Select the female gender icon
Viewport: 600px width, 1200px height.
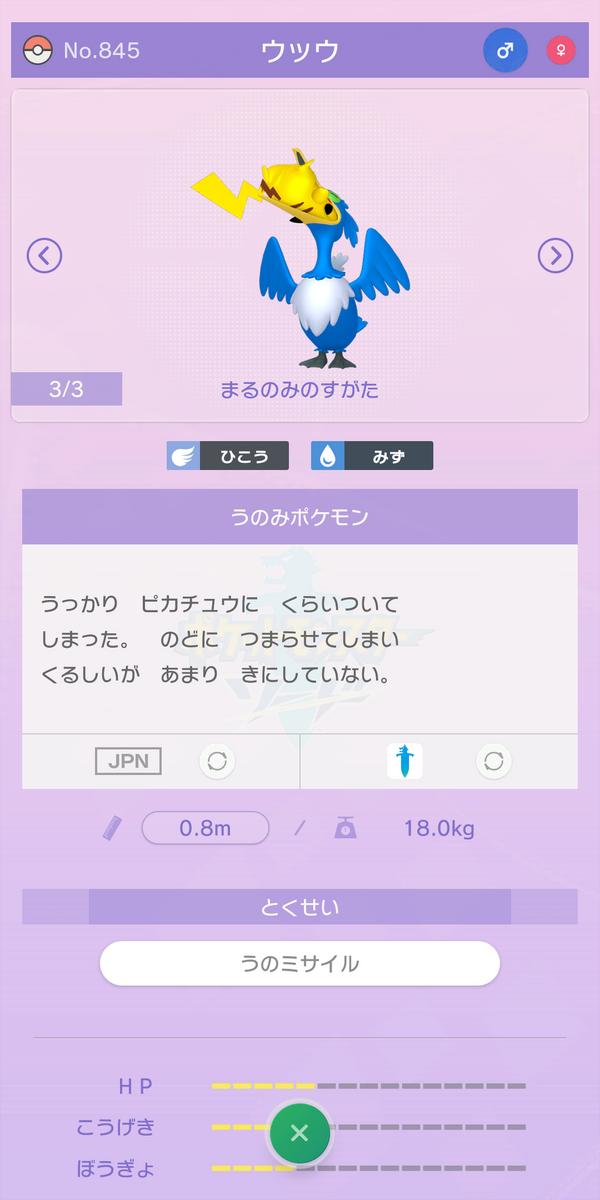[561, 50]
